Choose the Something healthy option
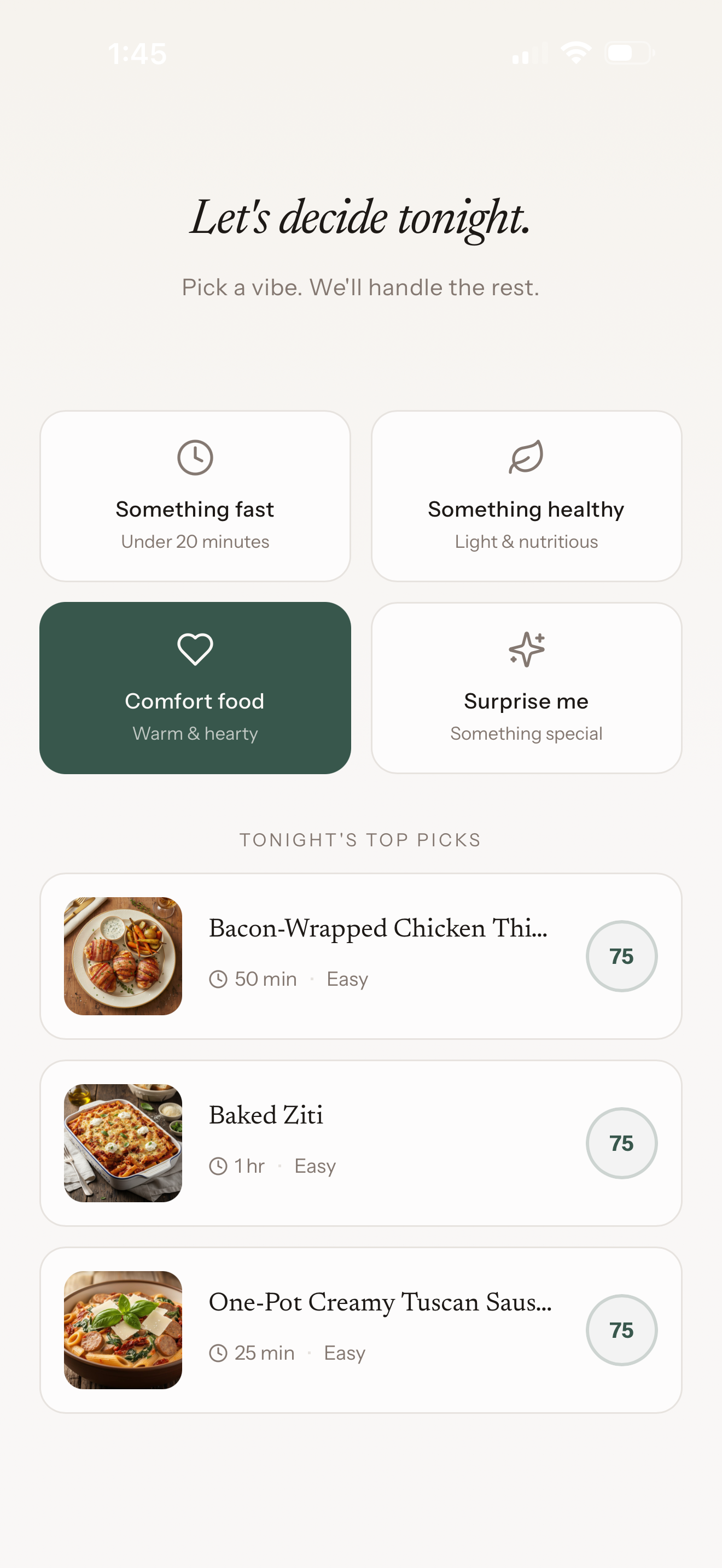This screenshot has height=1568, width=722. click(x=526, y=496)
